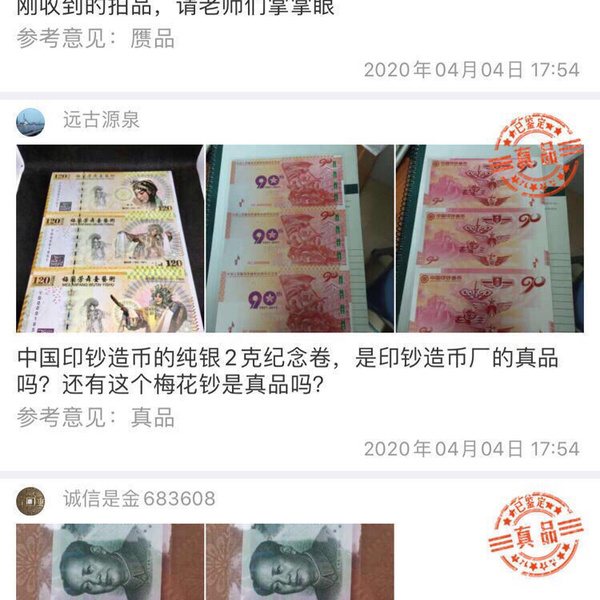Image resolution: width=600 pixels, height=600 pixels.
Task: View the opera commemorative notes photo
Action: [x=109, y=238]
